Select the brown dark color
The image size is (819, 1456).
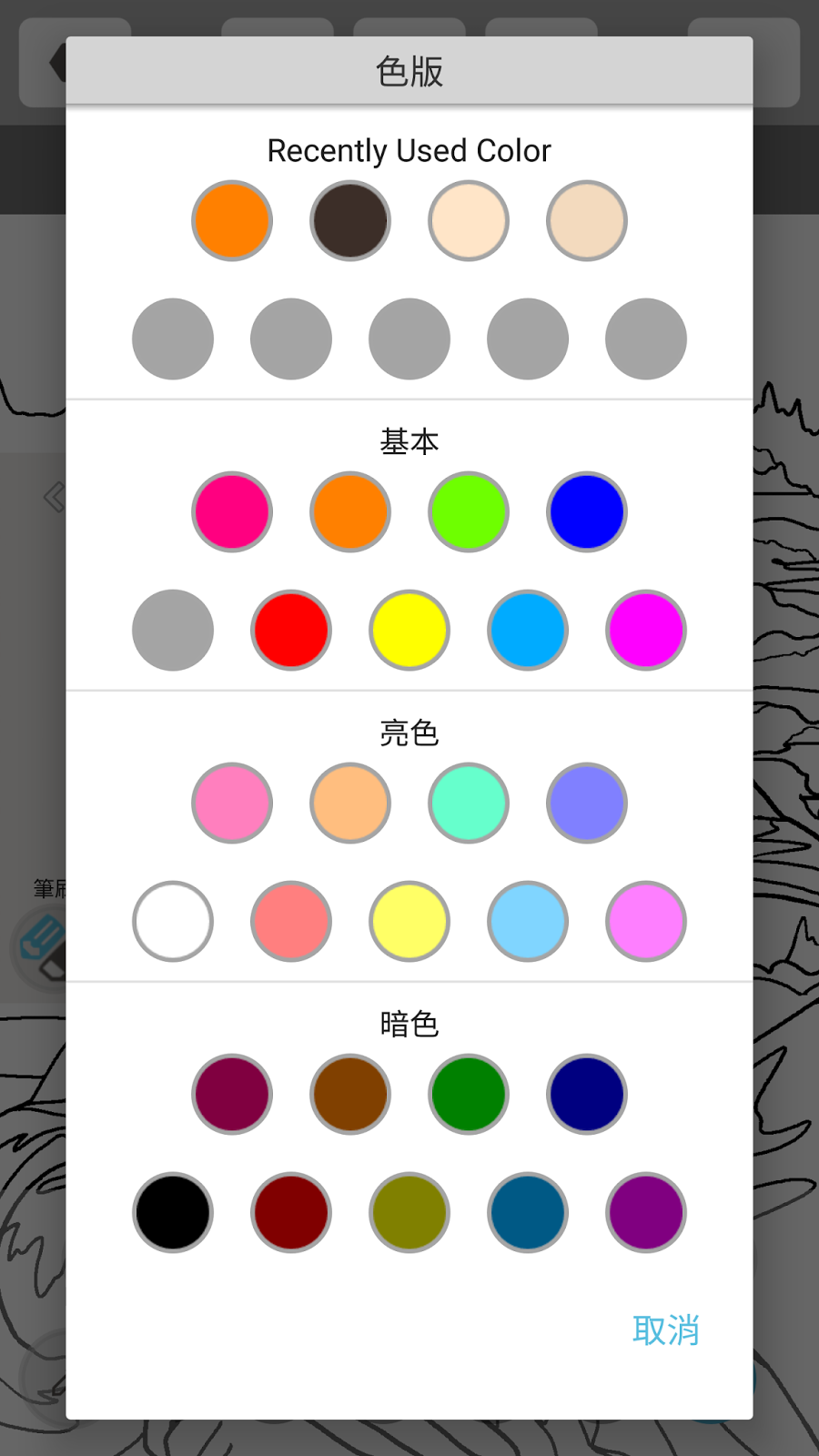click(350, 1095)
